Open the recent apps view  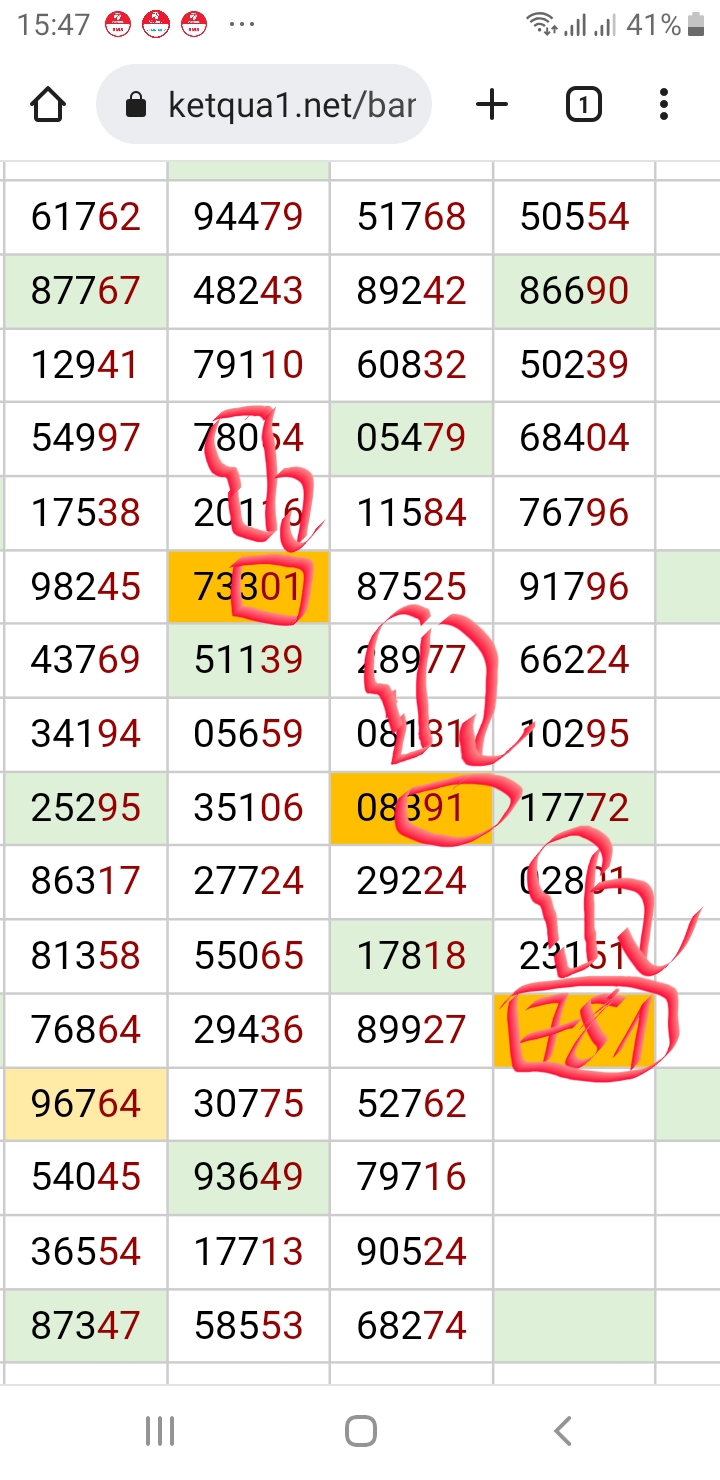[x=160, y=1431]
